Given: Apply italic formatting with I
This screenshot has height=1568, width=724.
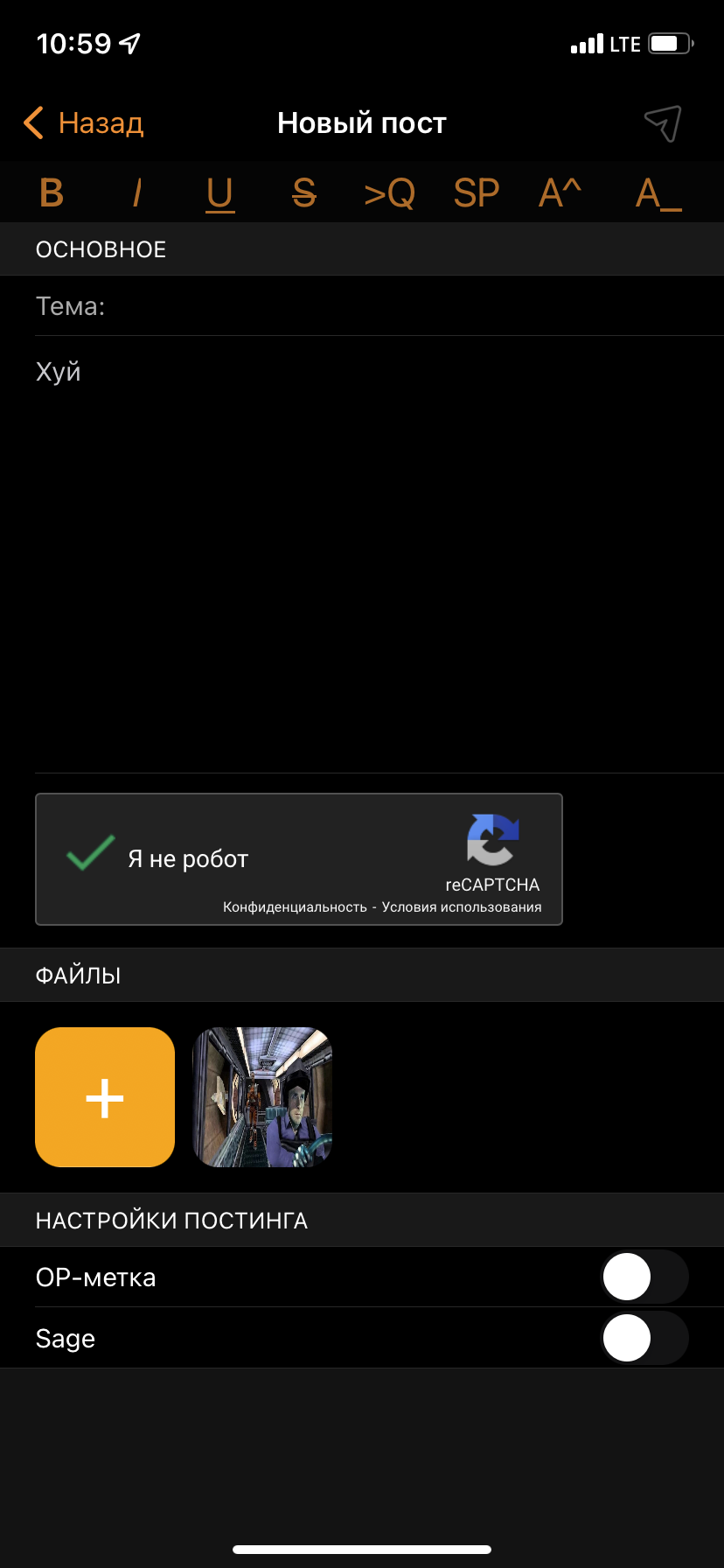Looking at the screenshot, I should (136, 192).
